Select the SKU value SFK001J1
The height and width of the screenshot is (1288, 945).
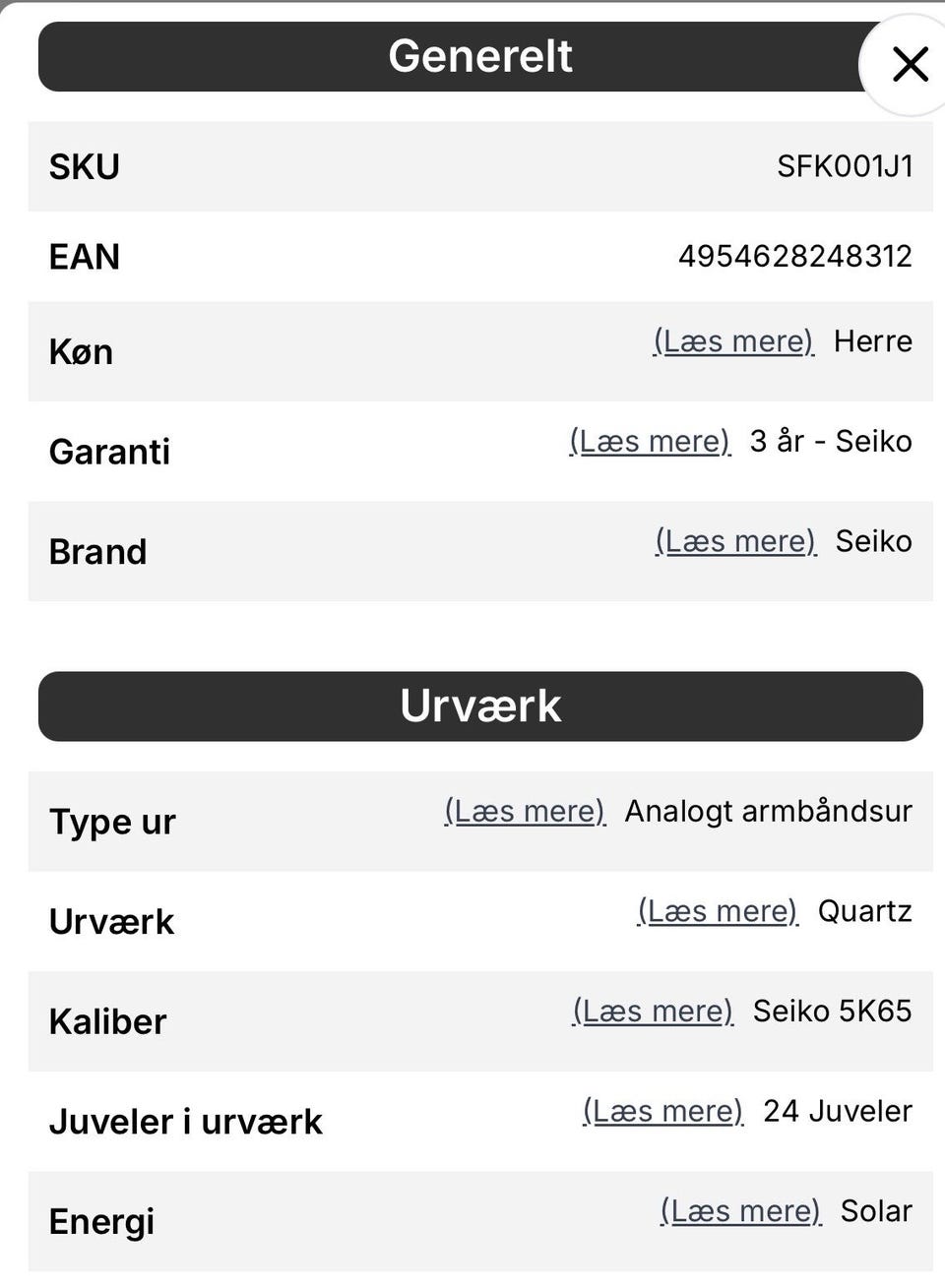(x=846, y=165)
